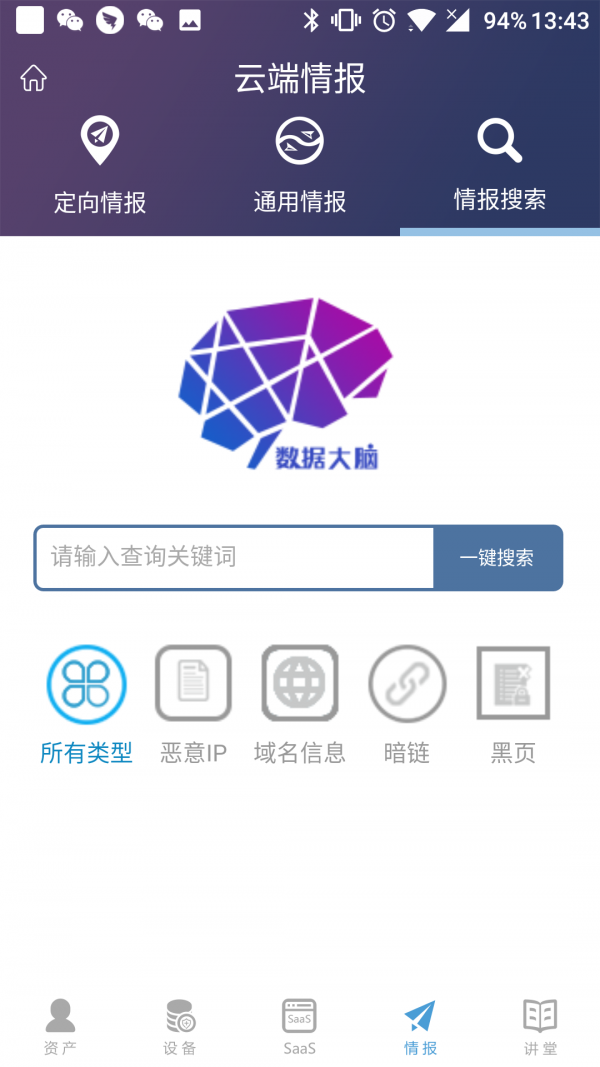Tap the 一键搜索 button
Image resolution: width=600 pixels, height=1067 pixels.
[497, 558]
